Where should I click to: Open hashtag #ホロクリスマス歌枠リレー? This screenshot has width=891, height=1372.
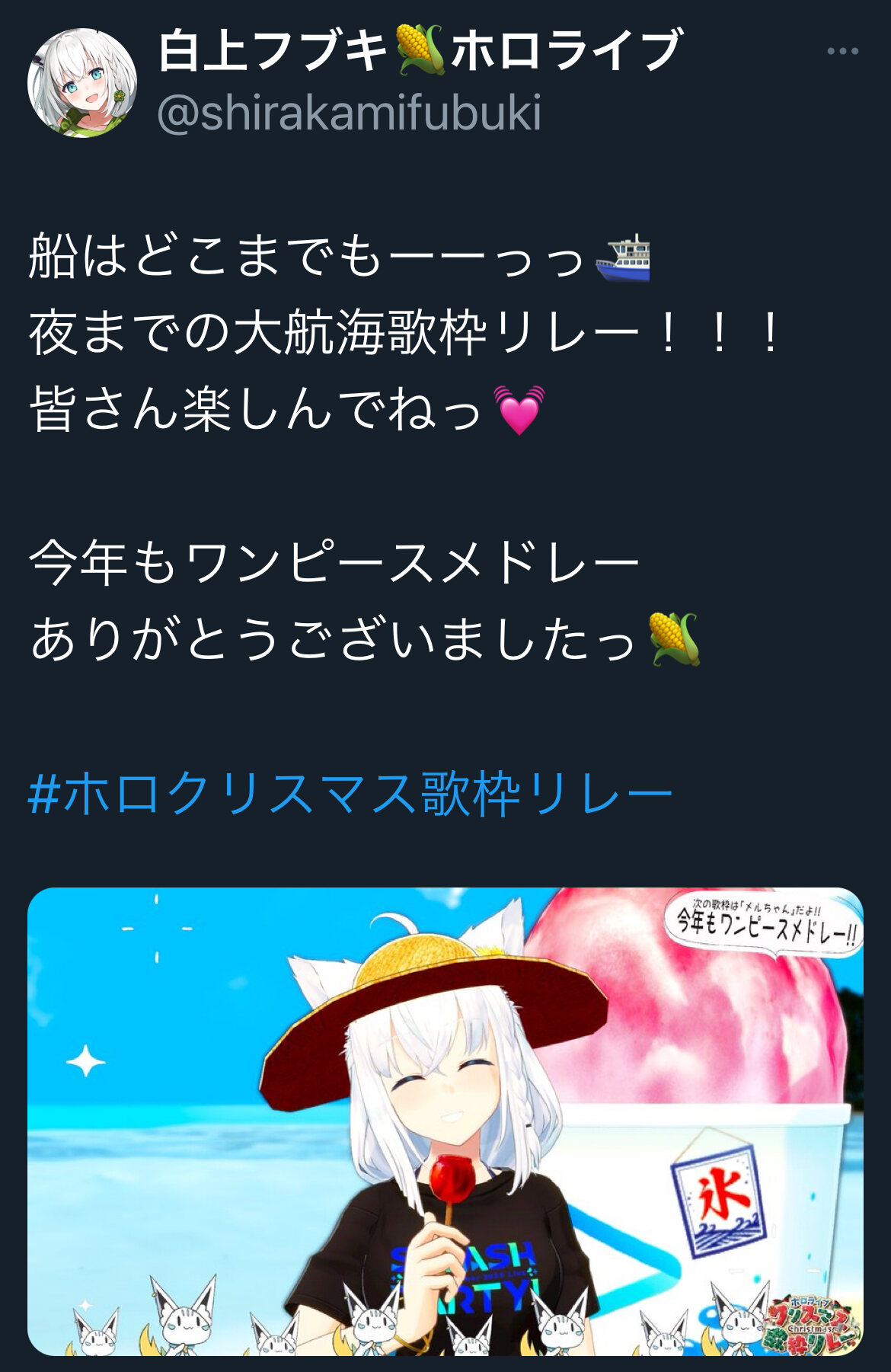[350, 793]
